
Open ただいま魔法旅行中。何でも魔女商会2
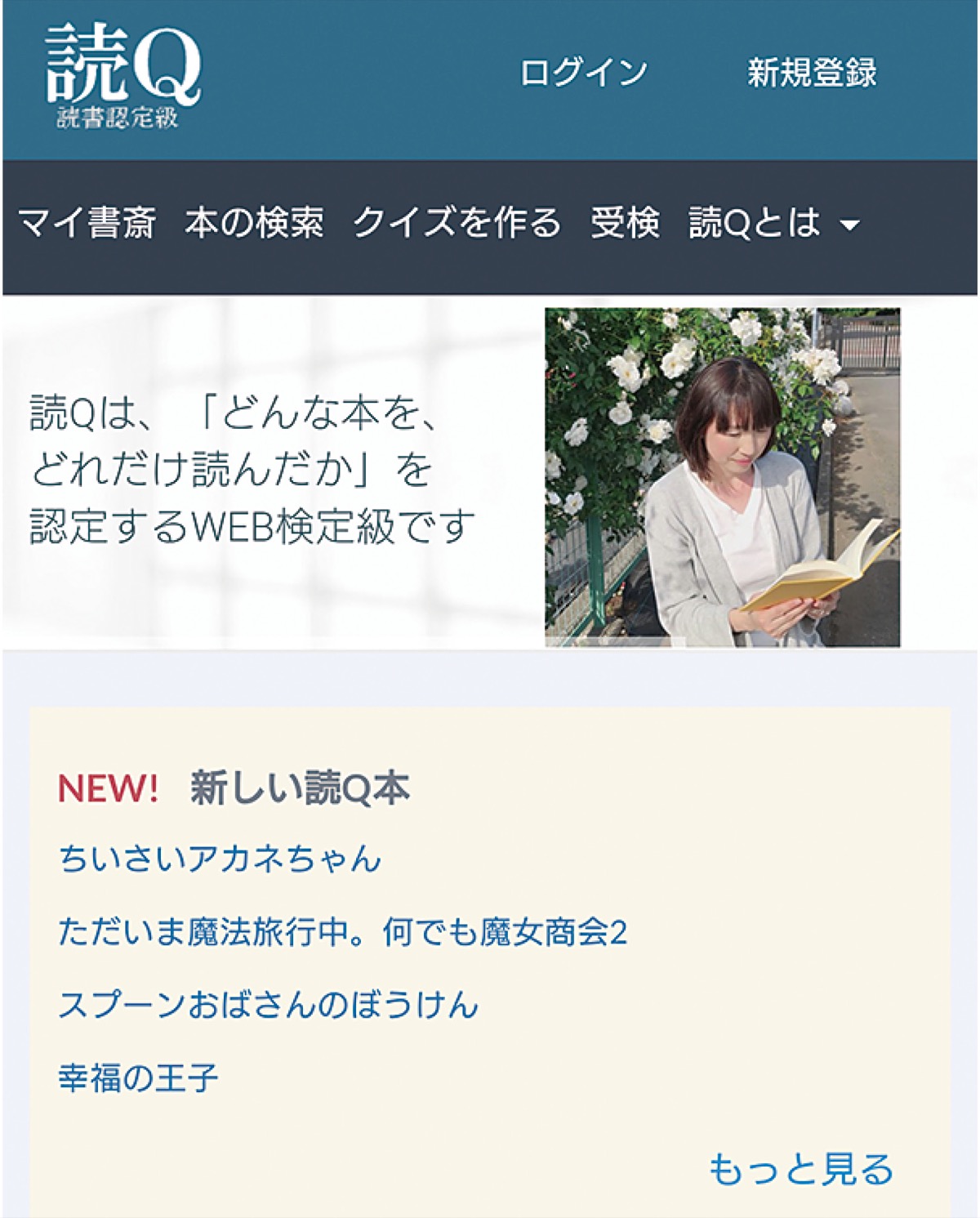[342, 932]
